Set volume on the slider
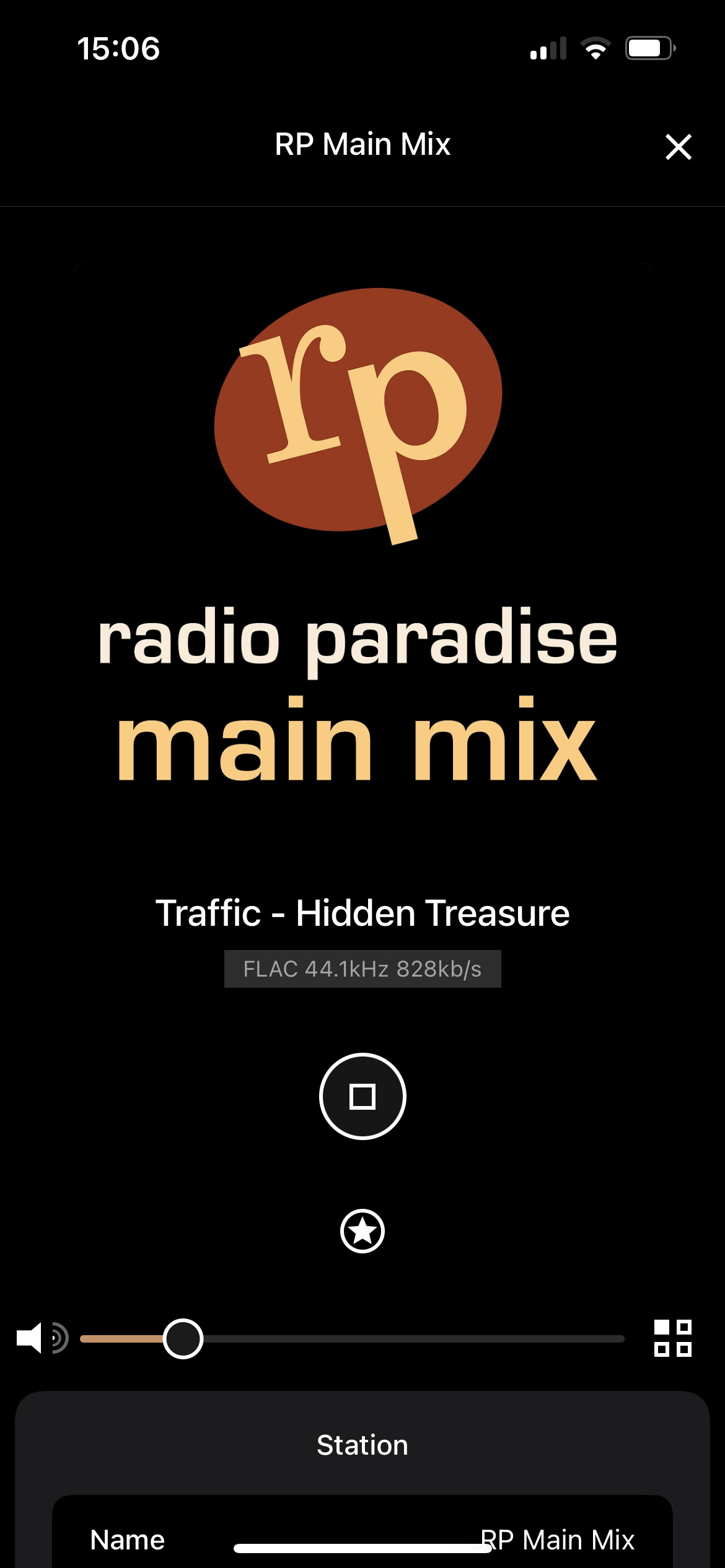The height and width of the screenshot is (1568, 725). click(x=183, y=1339)
